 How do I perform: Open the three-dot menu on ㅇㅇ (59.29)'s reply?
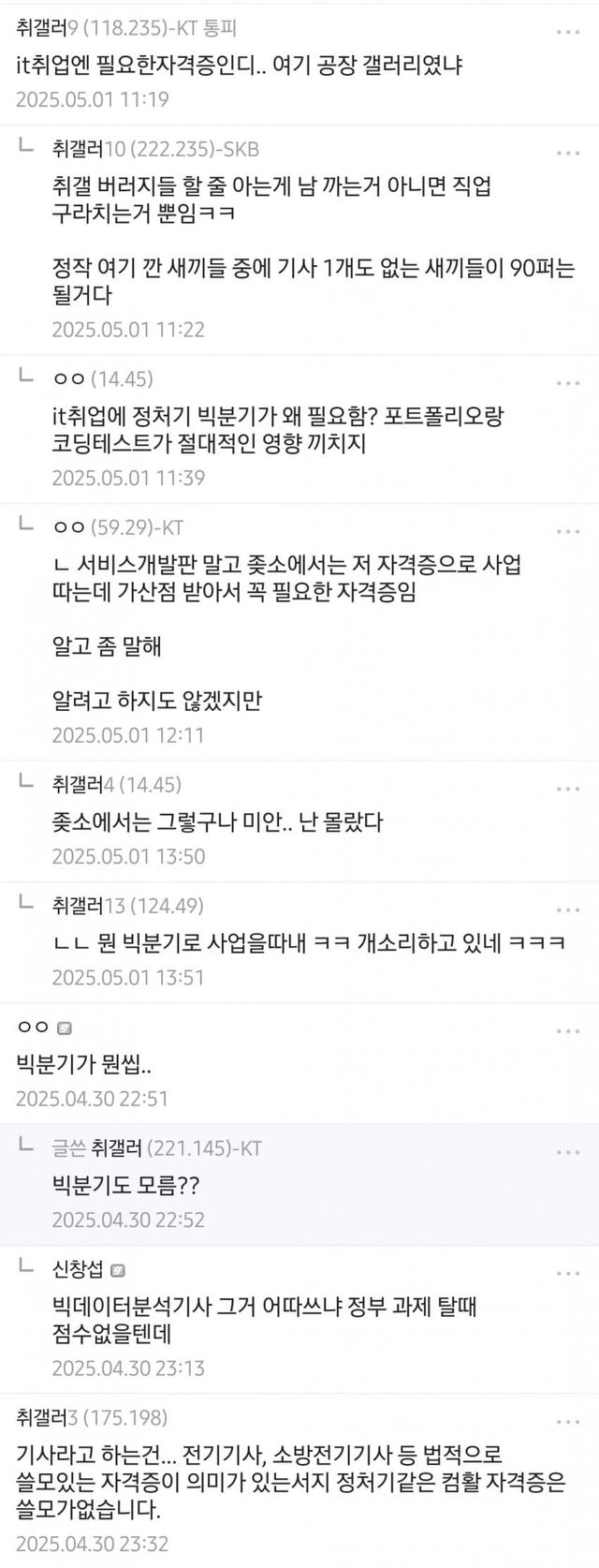click(568, 531)
